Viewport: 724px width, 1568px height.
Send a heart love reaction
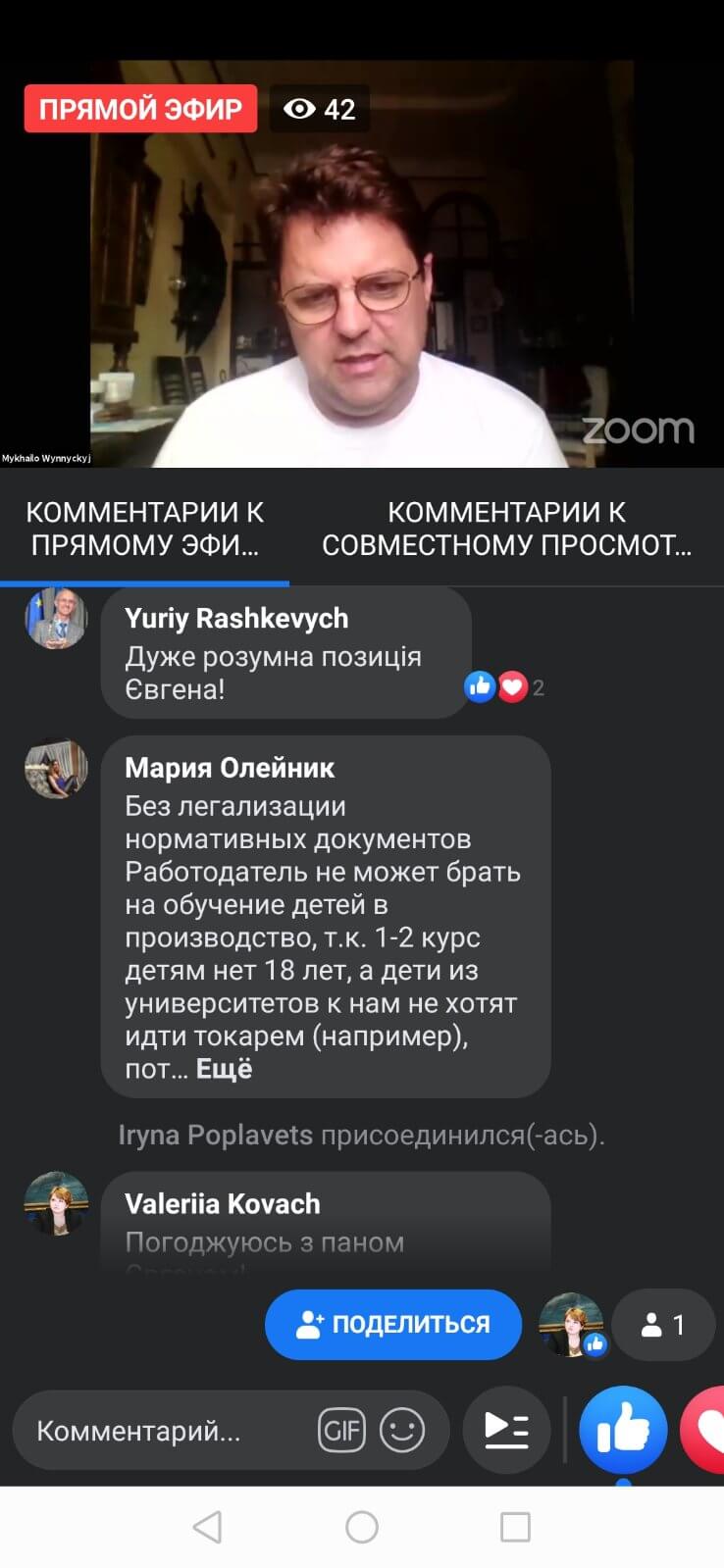click(708, 1431)
